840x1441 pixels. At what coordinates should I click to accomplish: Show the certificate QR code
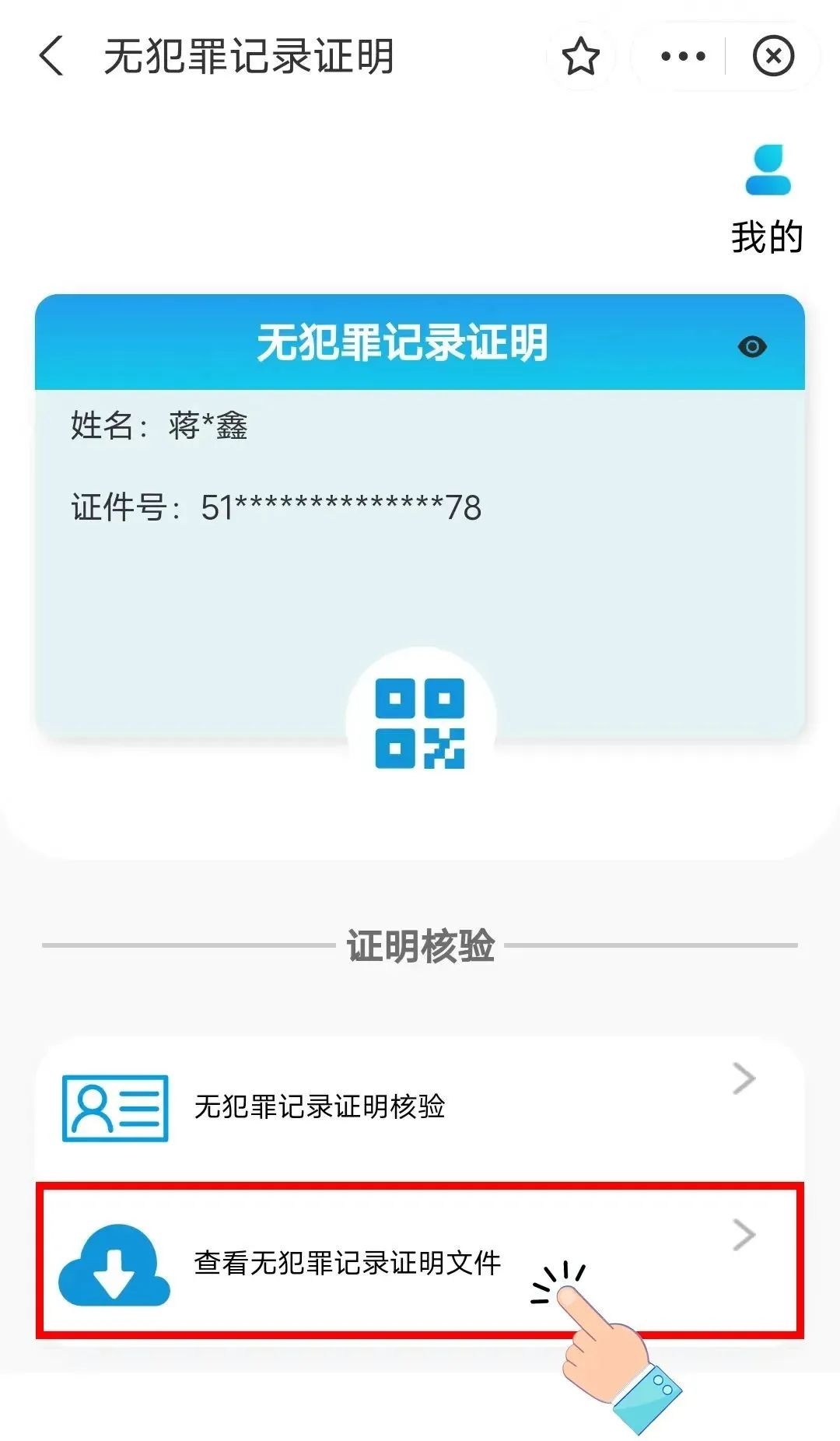pyautogui.click(x=420, y=723)
